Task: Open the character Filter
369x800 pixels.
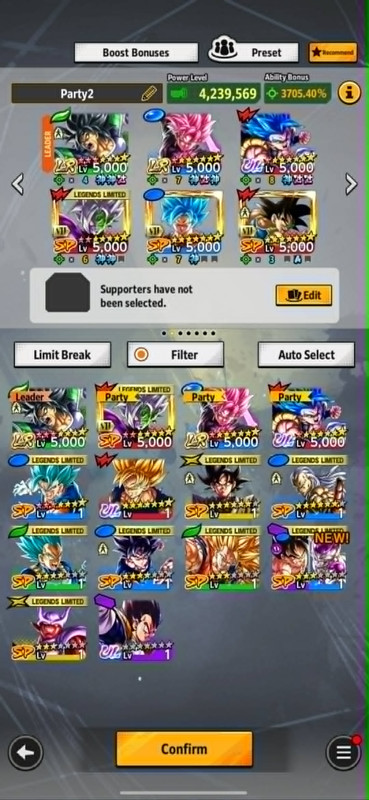Action: click(x=176, y=355)
